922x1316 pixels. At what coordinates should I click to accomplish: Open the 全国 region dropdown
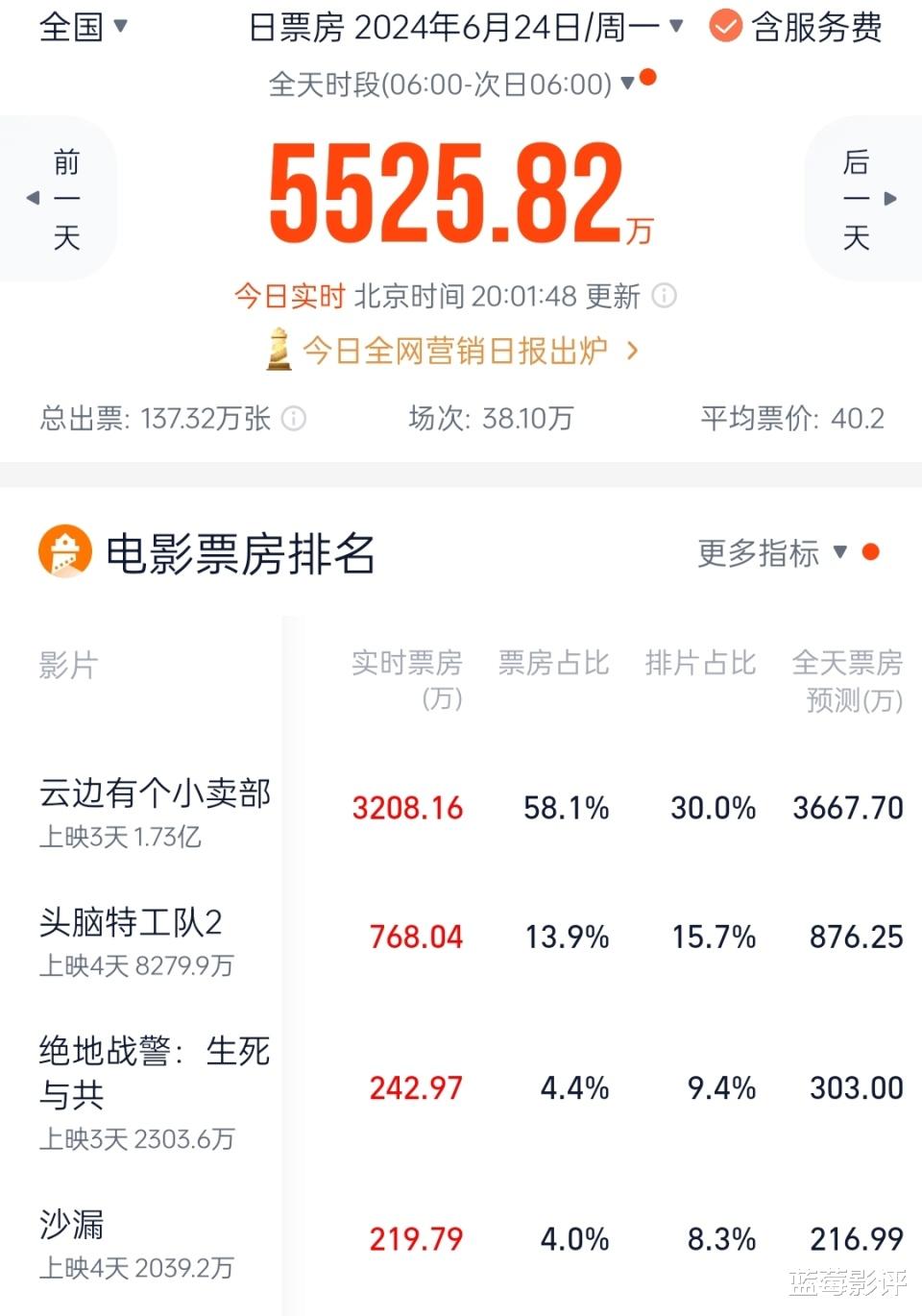tap(83, 27)
